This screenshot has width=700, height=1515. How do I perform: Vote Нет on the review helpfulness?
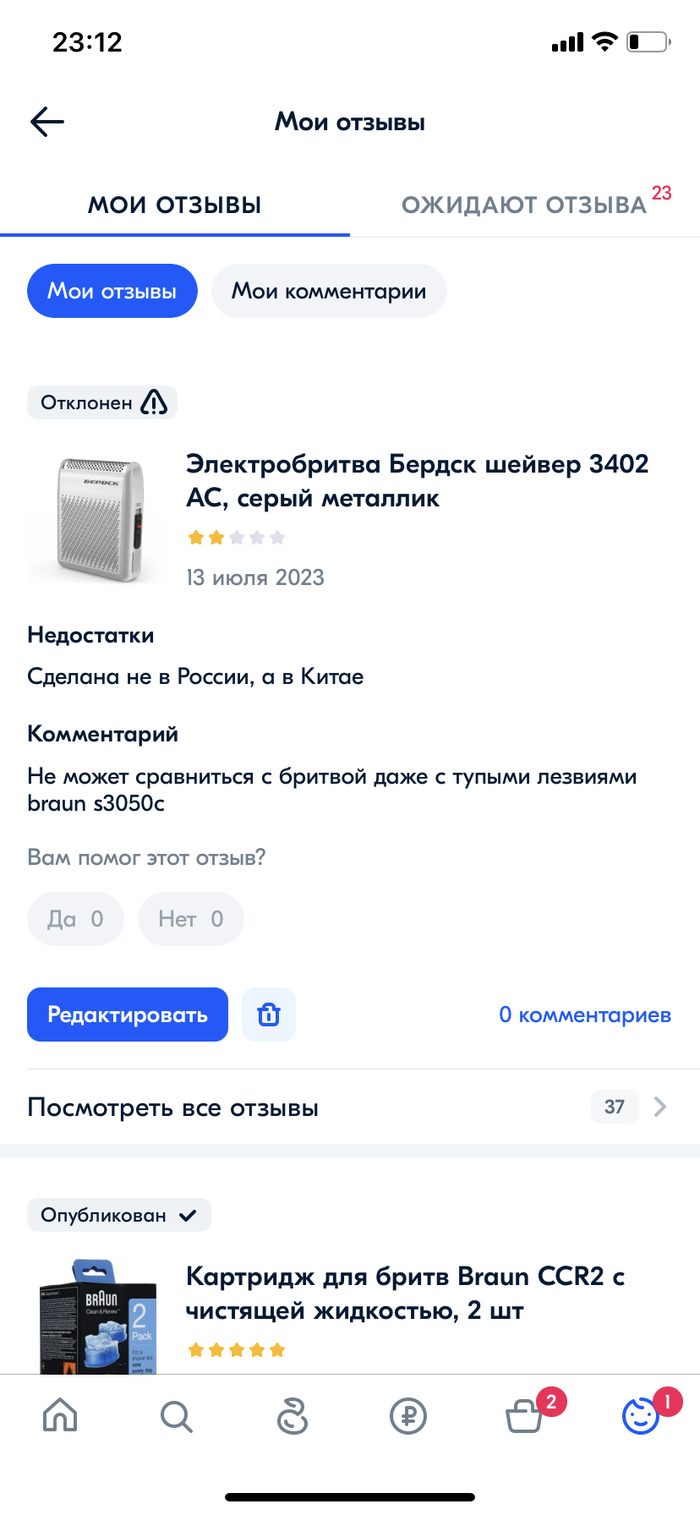click(x=190, y=919)
